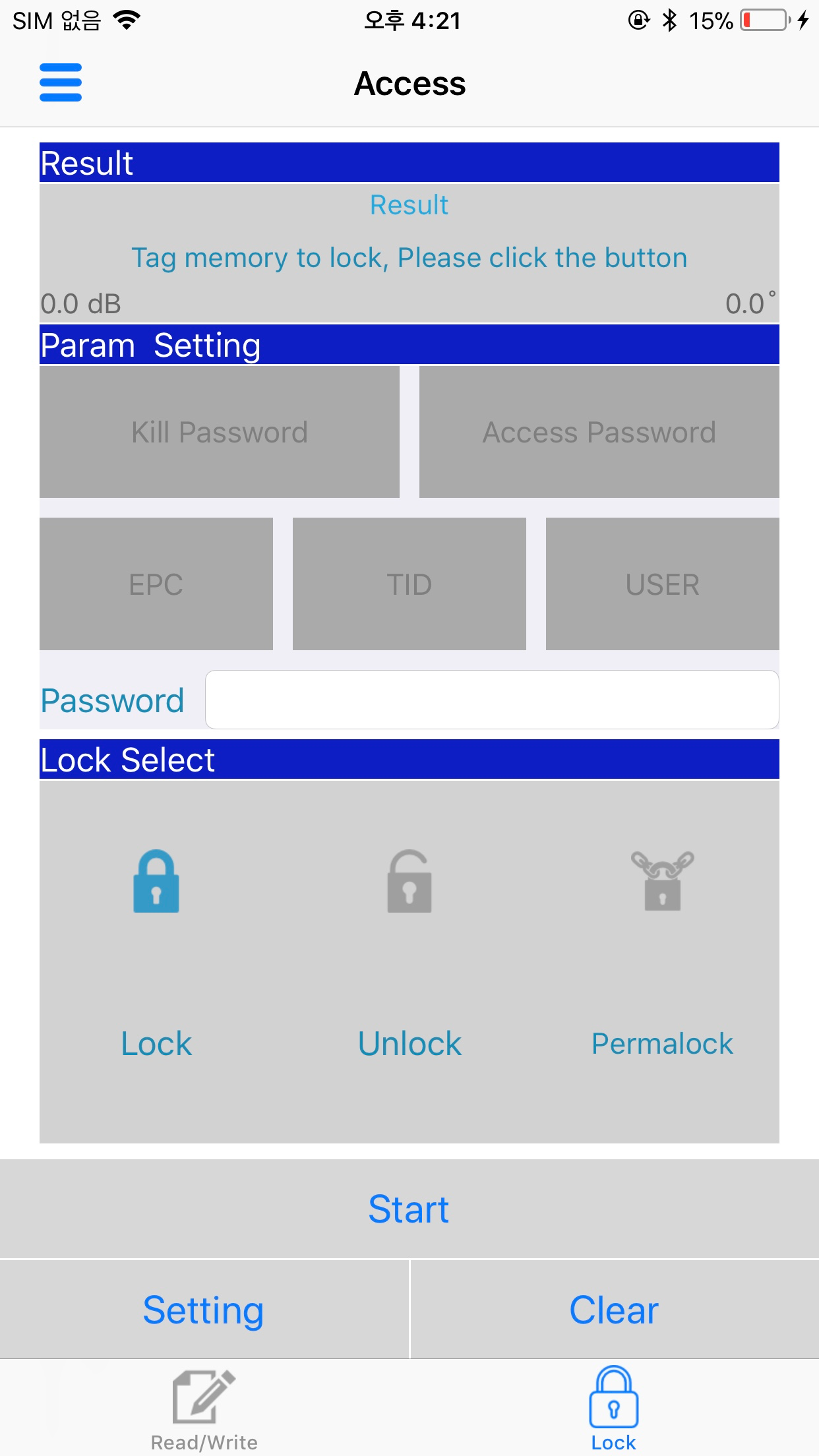Toggle the Kill Password memory bank
Screen dimensions: 819x1456
click(x=220, y=432)
